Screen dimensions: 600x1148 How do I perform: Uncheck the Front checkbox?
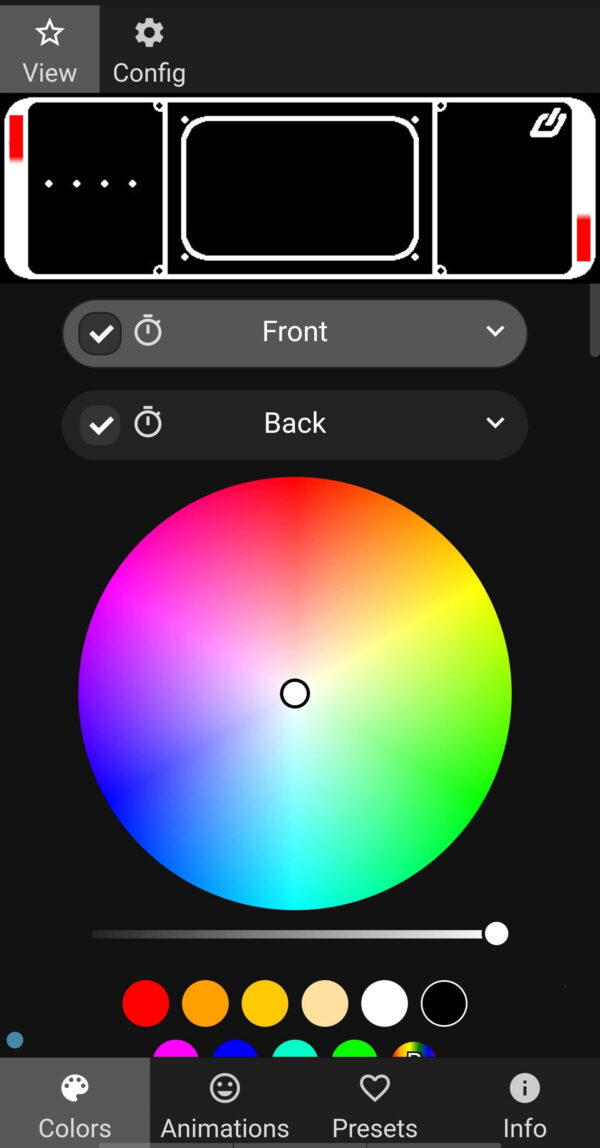(x=100, y=334)
